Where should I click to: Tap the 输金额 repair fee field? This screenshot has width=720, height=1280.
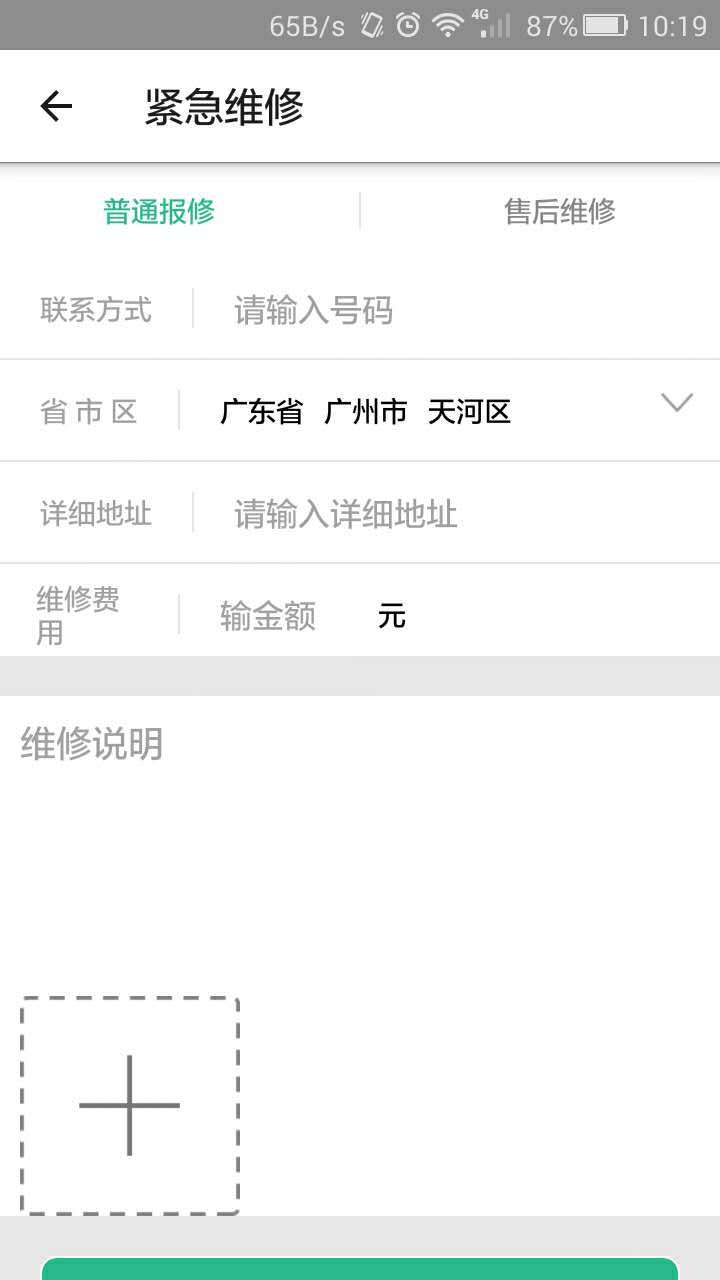click(268, 617)
